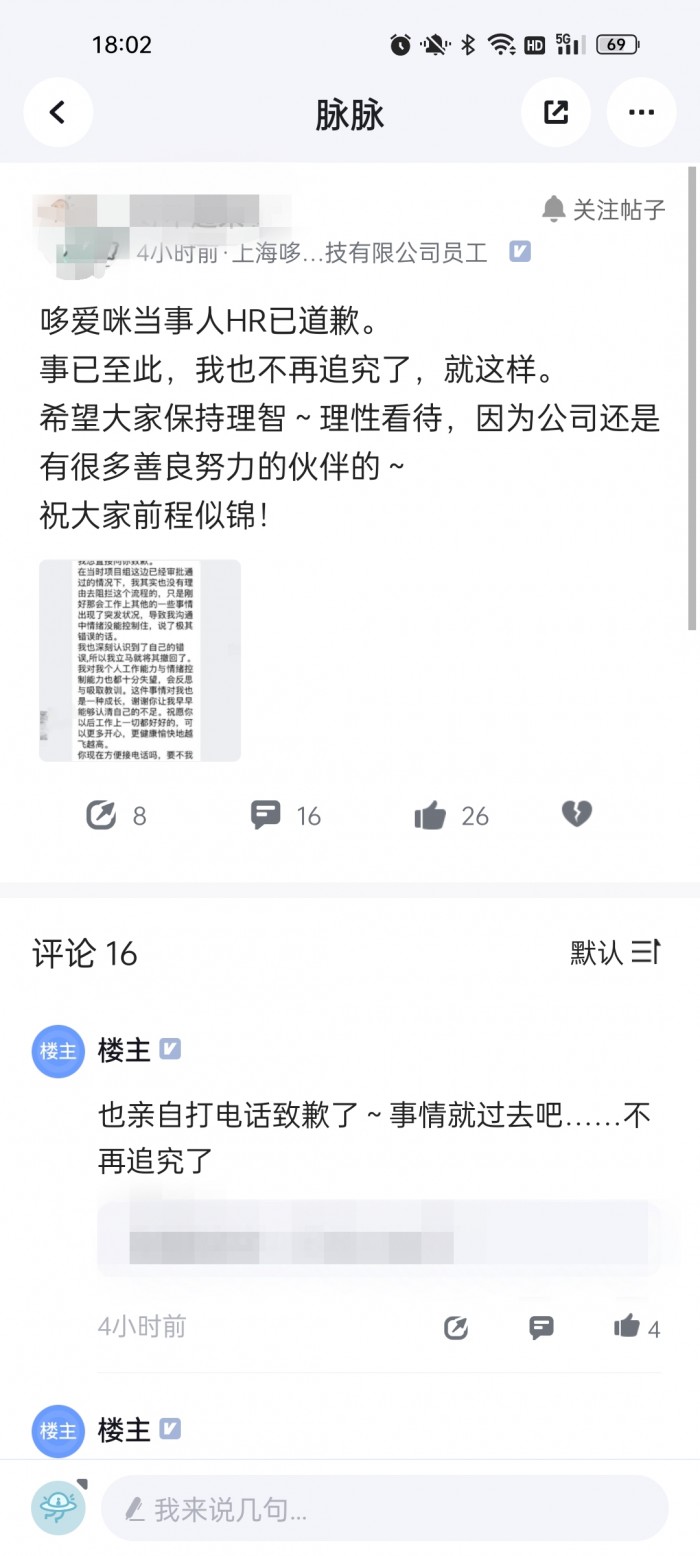This screenshot has height=1556, width=700.
Task: Open the apology screenshot image
Action: point(140,660)
